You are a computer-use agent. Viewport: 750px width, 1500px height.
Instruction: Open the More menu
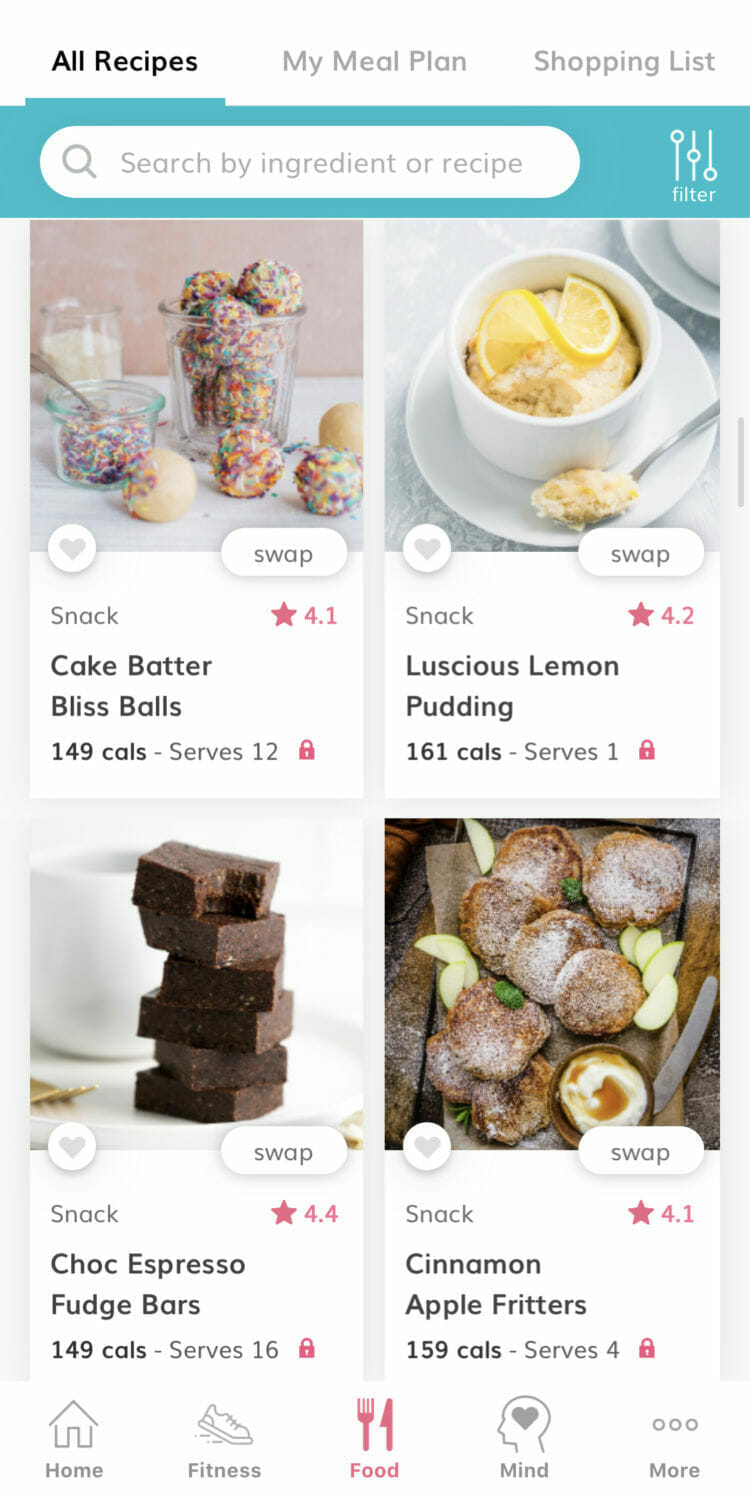(674, 1440)
